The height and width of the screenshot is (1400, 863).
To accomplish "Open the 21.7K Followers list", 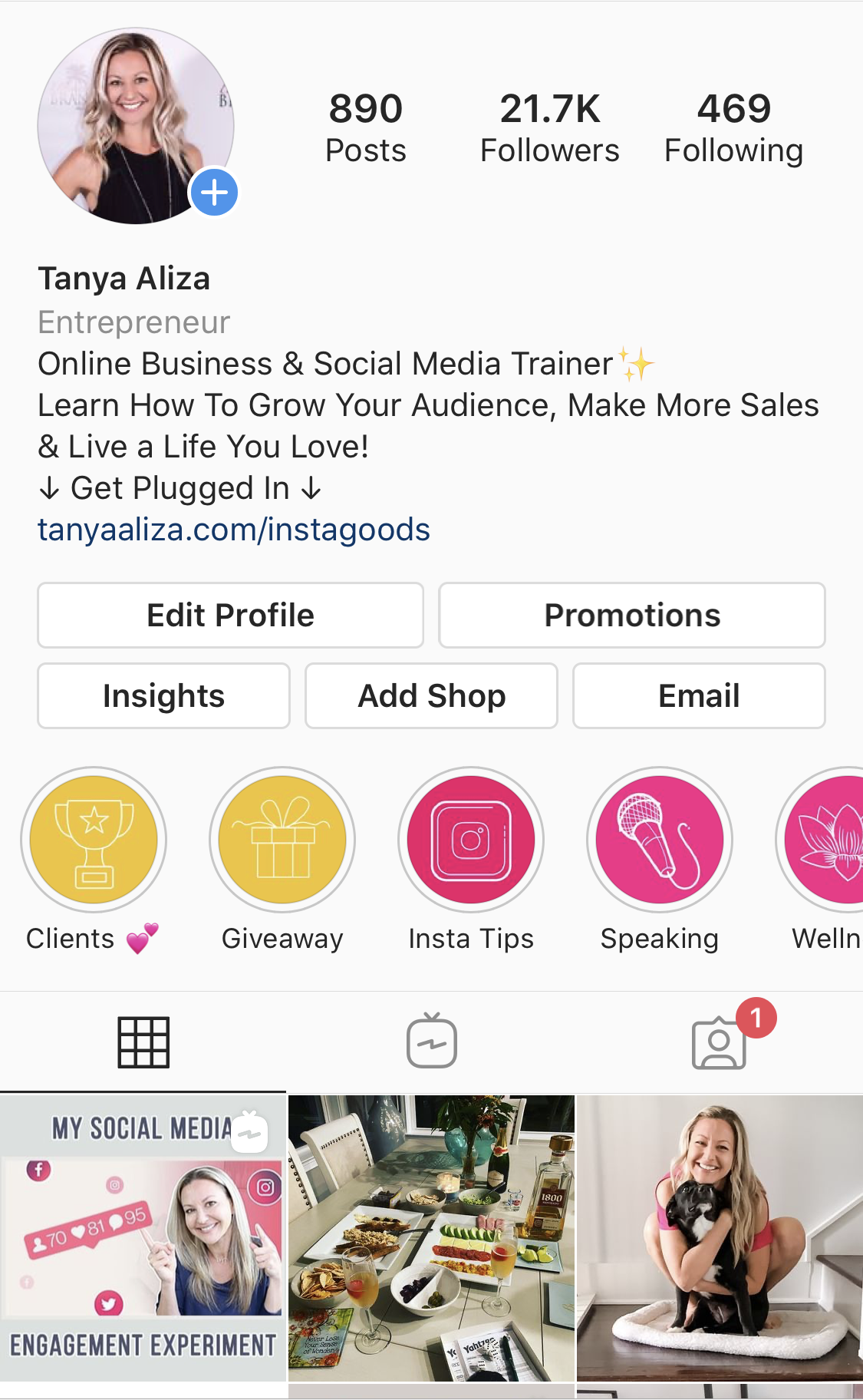I will pos(549,128).
